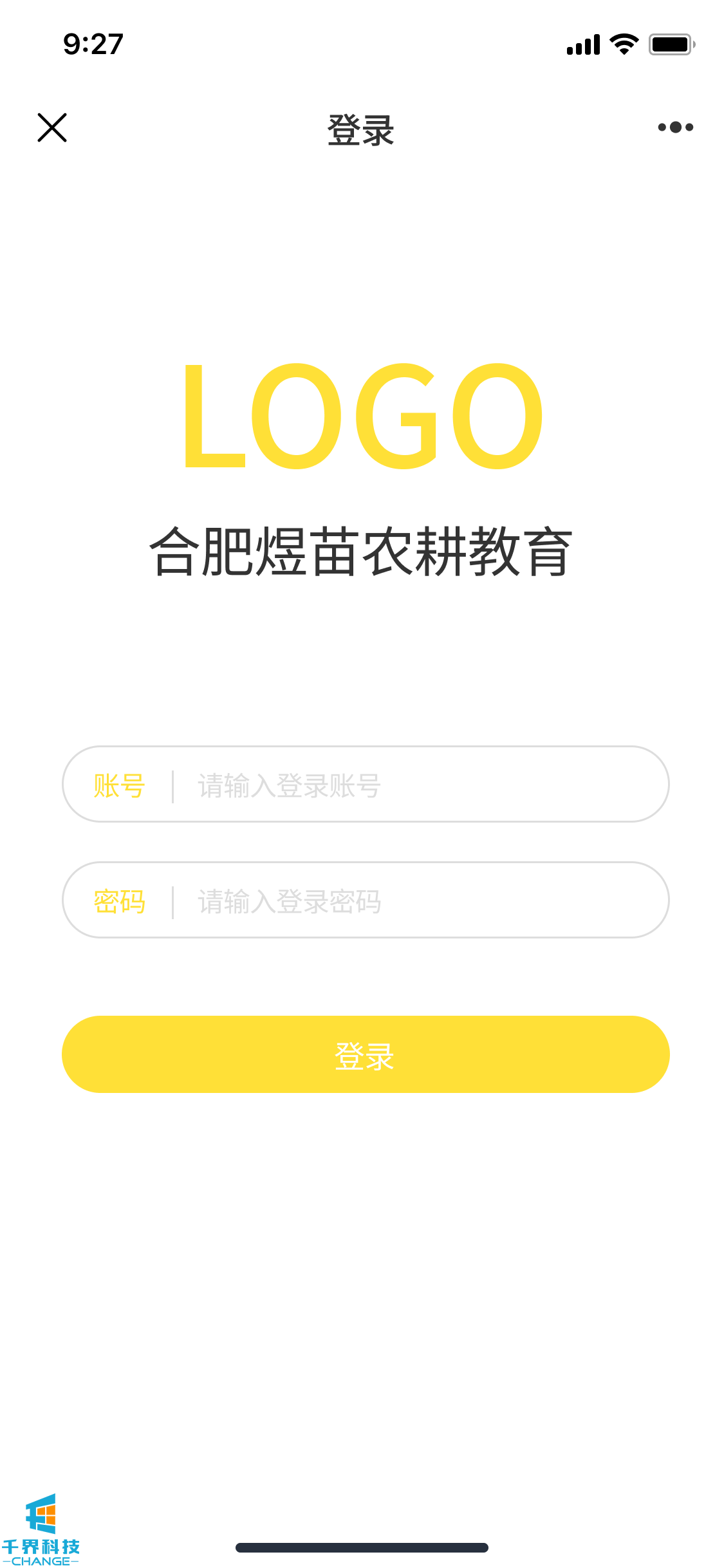Tap the yellow 登录 login button
Viewport: 724px width, 1568px height.
click(365, 1054)
